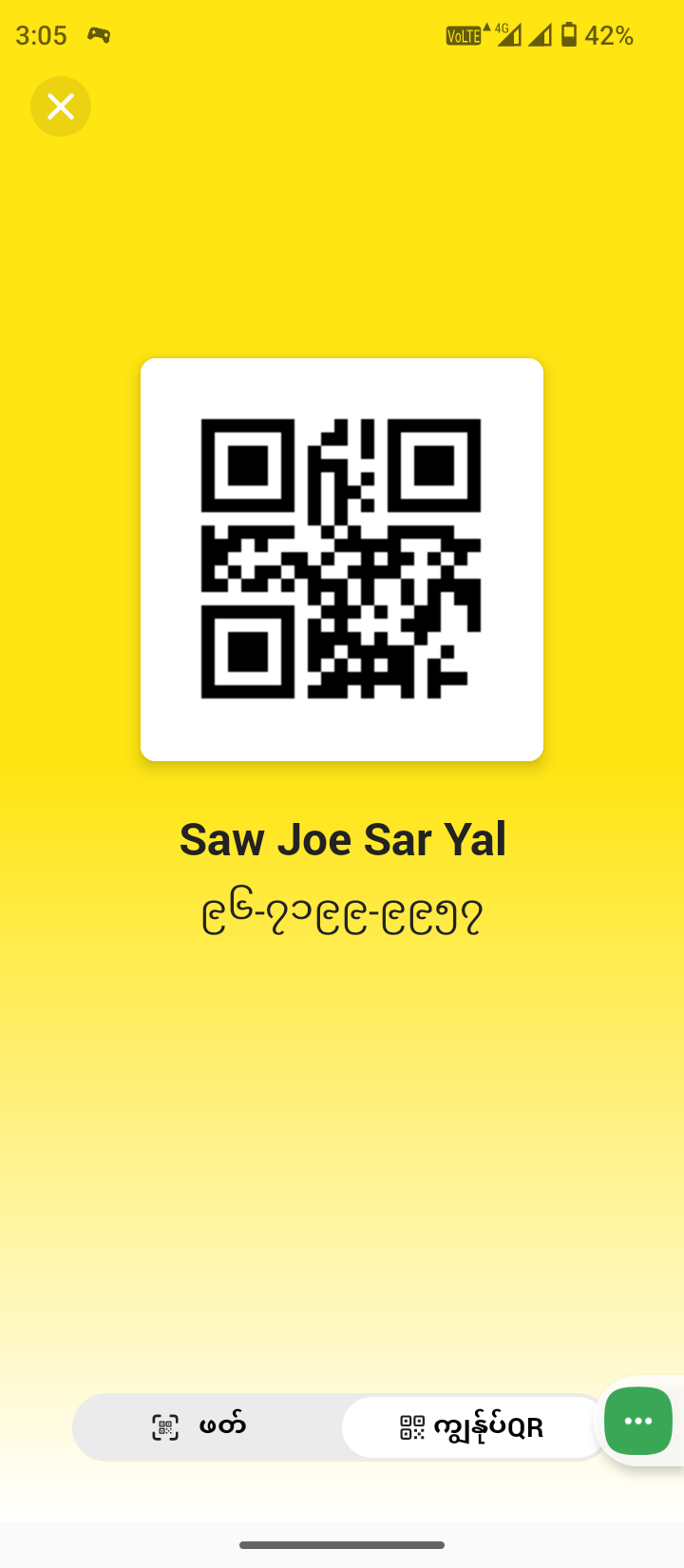Select the ကျွန်ုပ်QR tab
This screenshot has height=1568, width=684.
click(x=471, y=1426)
